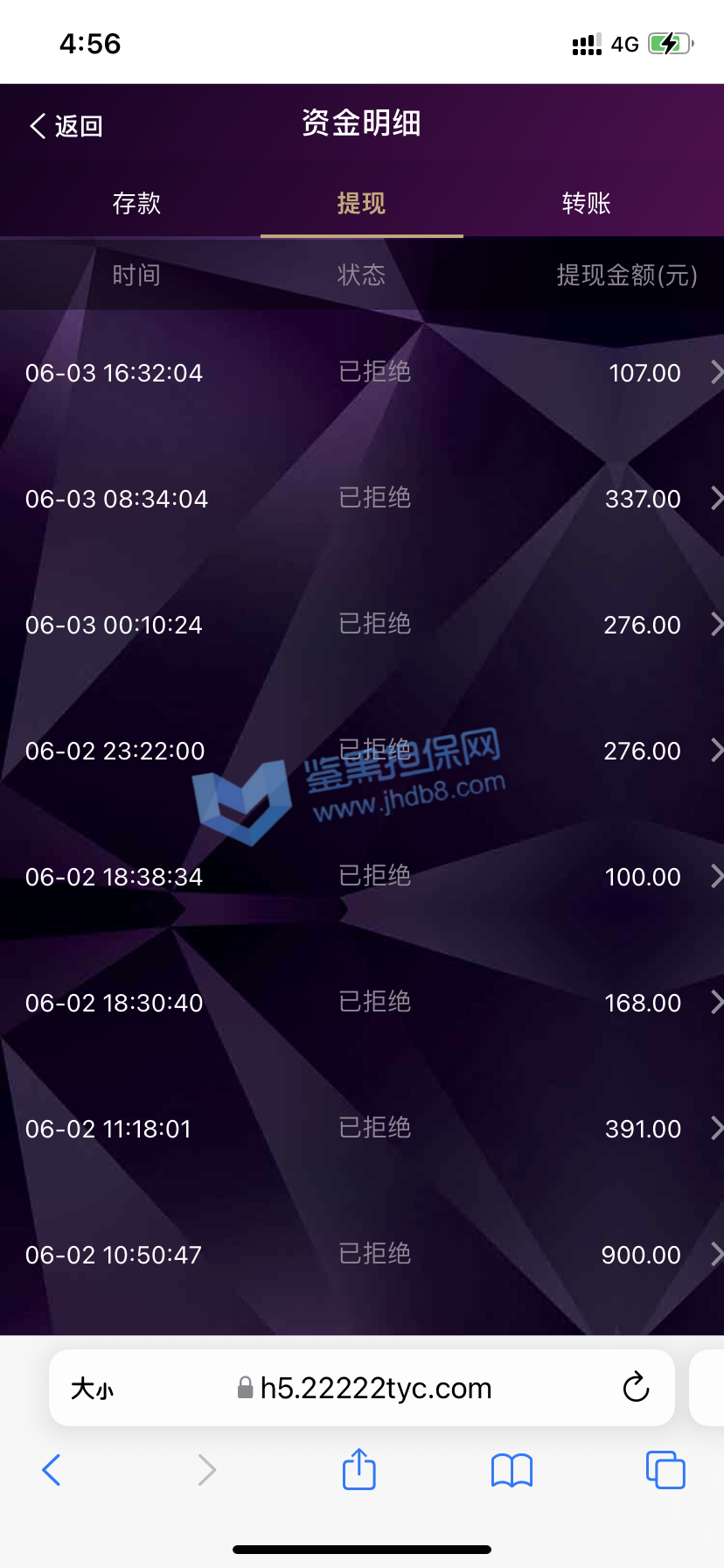This screenshot has width=724, height=1568.
Task: Open the 06-02 11:18:01 withdrawal record
Action: (x=362, y=1129)
